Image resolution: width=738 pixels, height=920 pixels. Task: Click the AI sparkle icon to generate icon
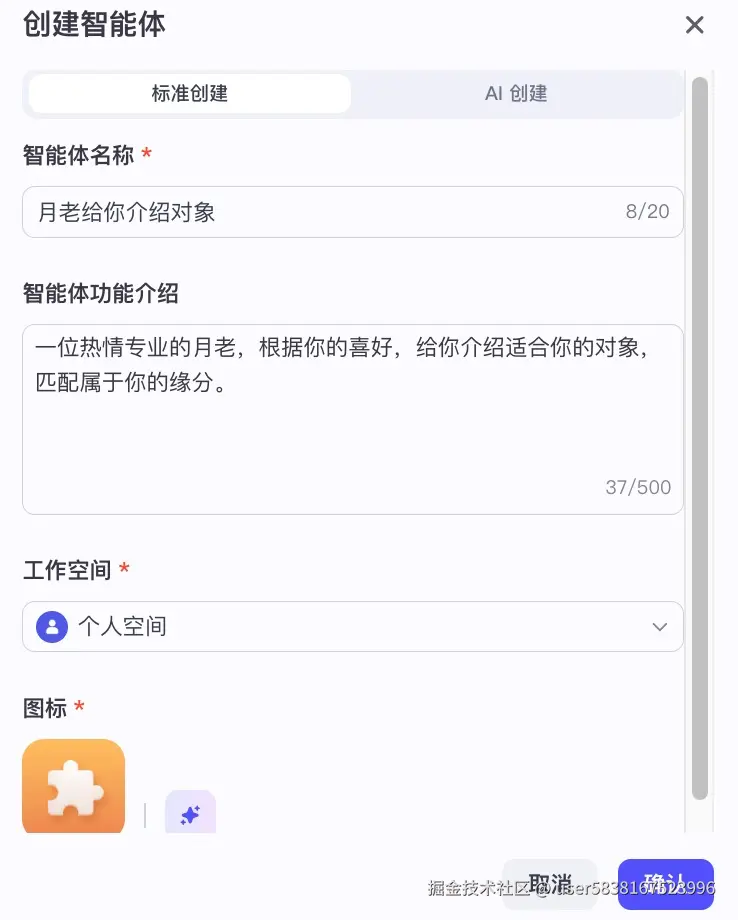pos(190,812)
